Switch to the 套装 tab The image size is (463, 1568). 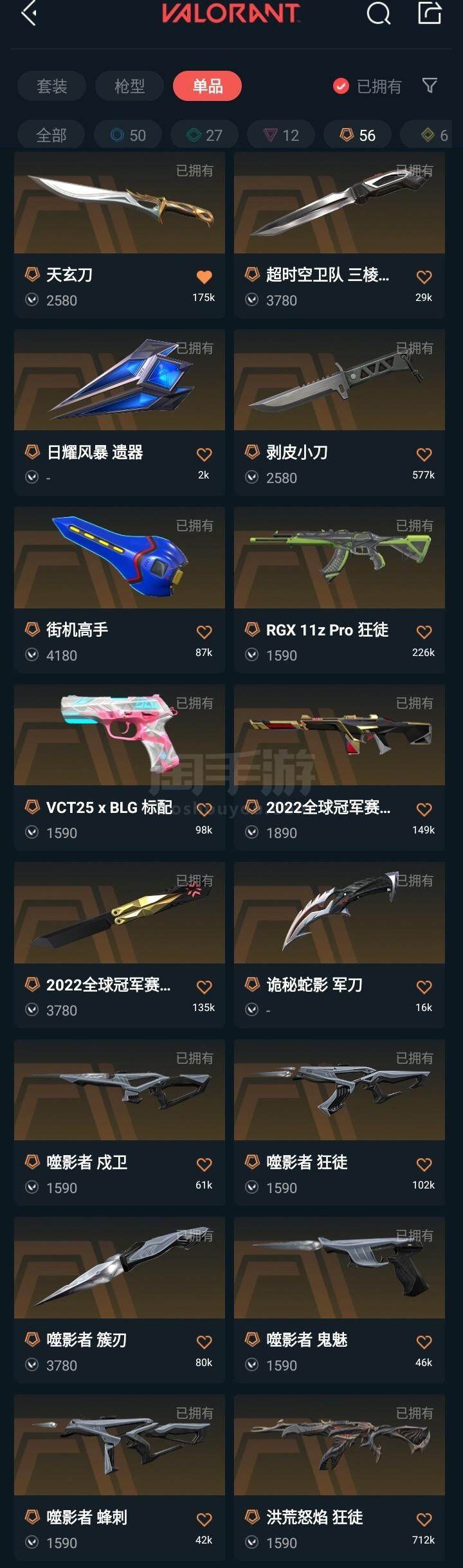click(51, 86)
